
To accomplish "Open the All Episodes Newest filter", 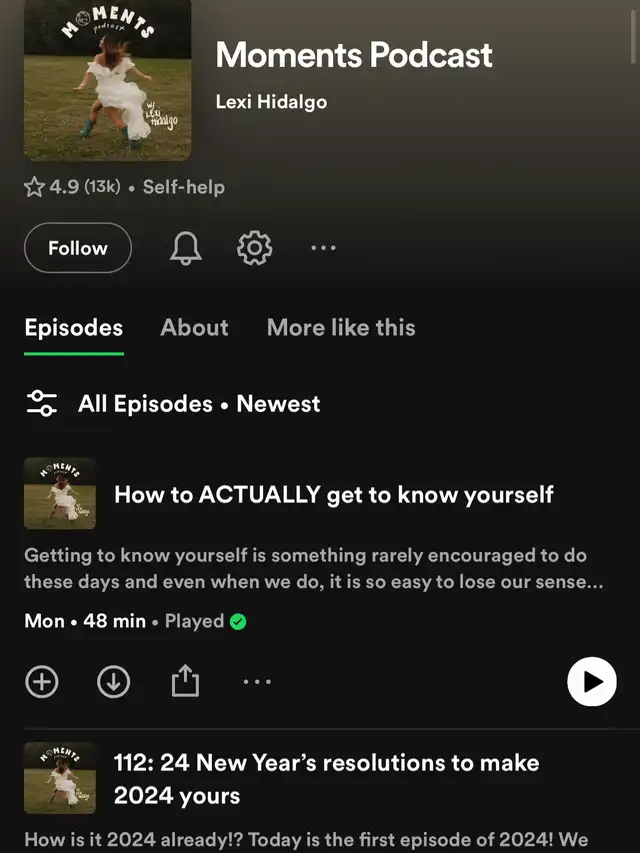I will pyautogui.click(x=173, y=404).
